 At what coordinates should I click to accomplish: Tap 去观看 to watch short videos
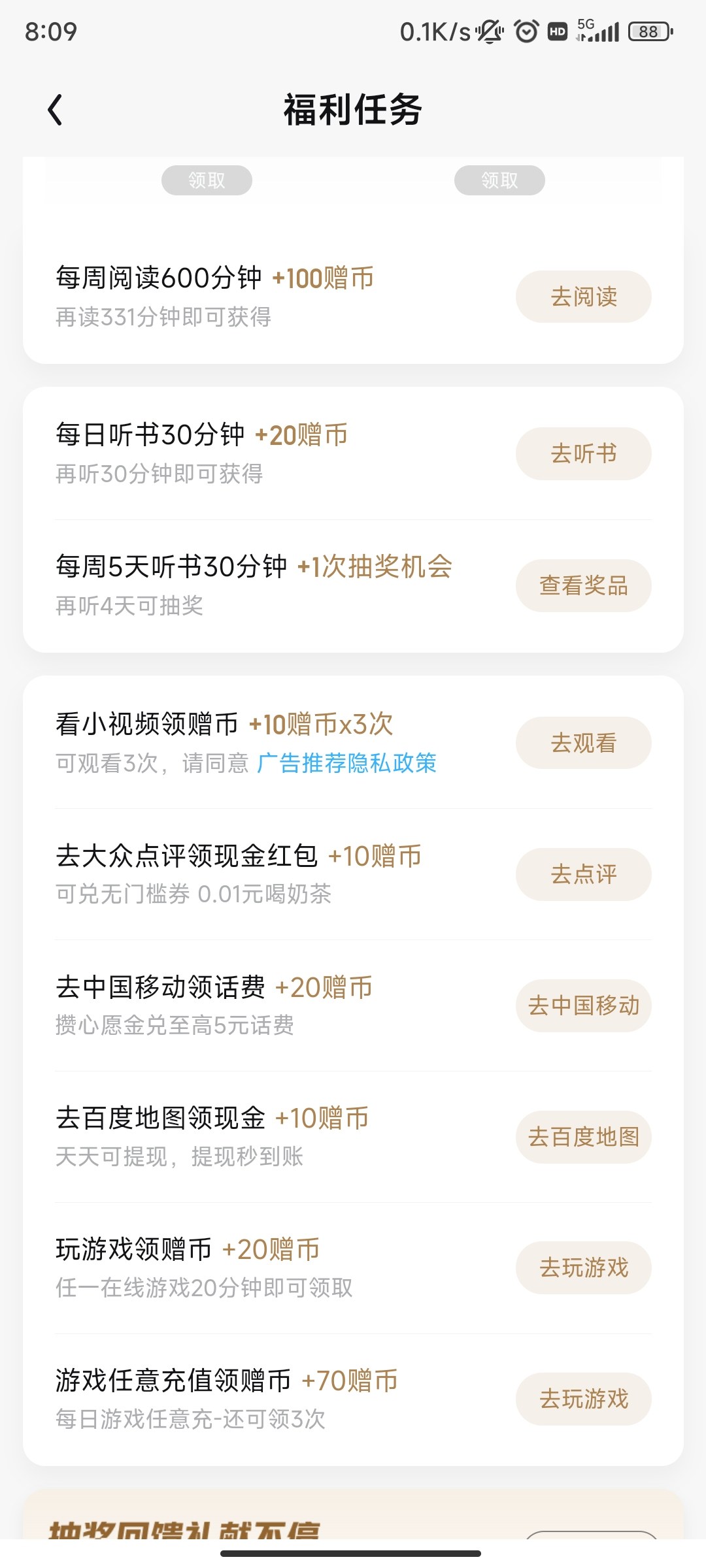click(x=583, y=743)
